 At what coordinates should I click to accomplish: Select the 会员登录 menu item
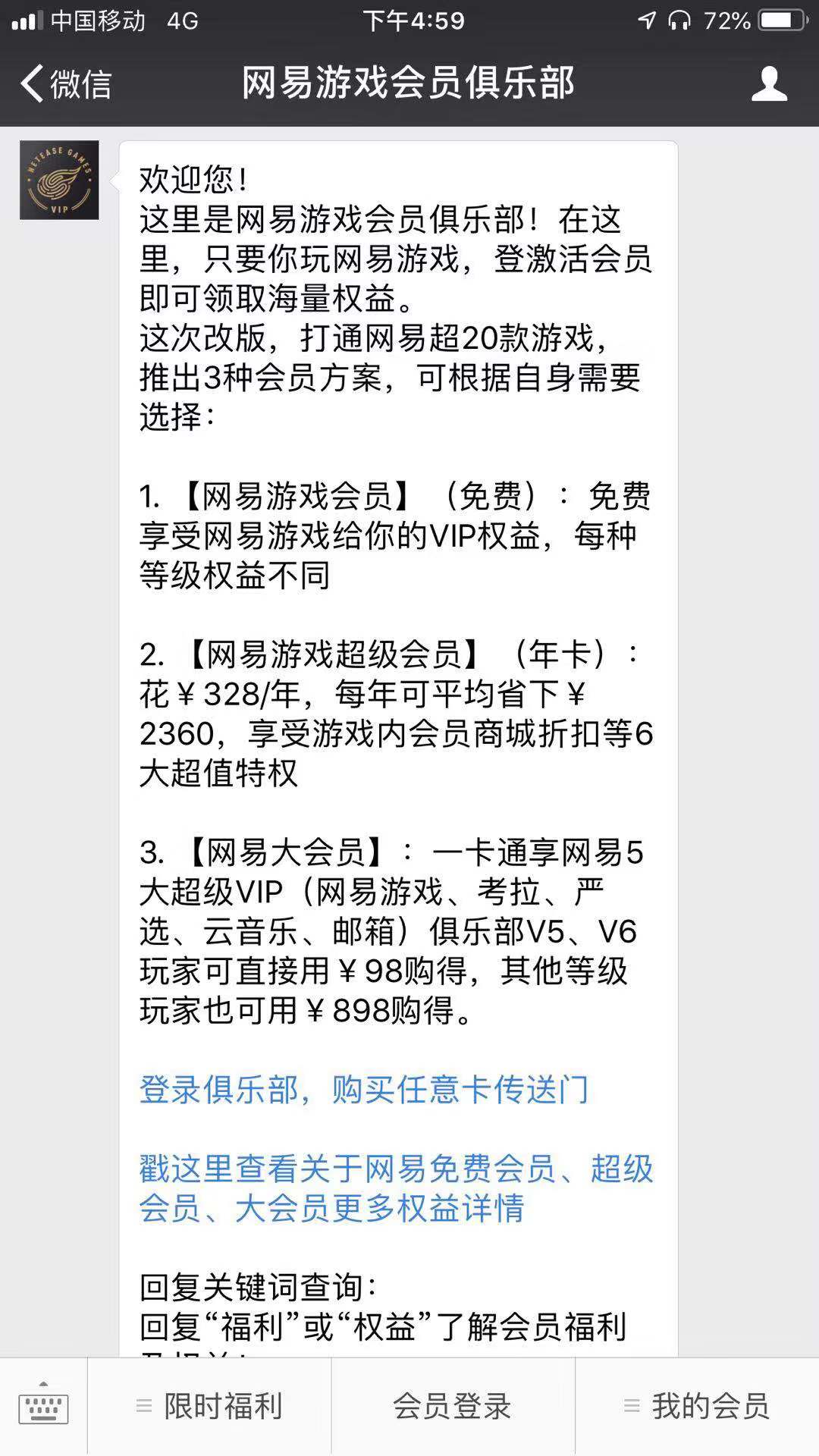click(x=453, y=1407)
